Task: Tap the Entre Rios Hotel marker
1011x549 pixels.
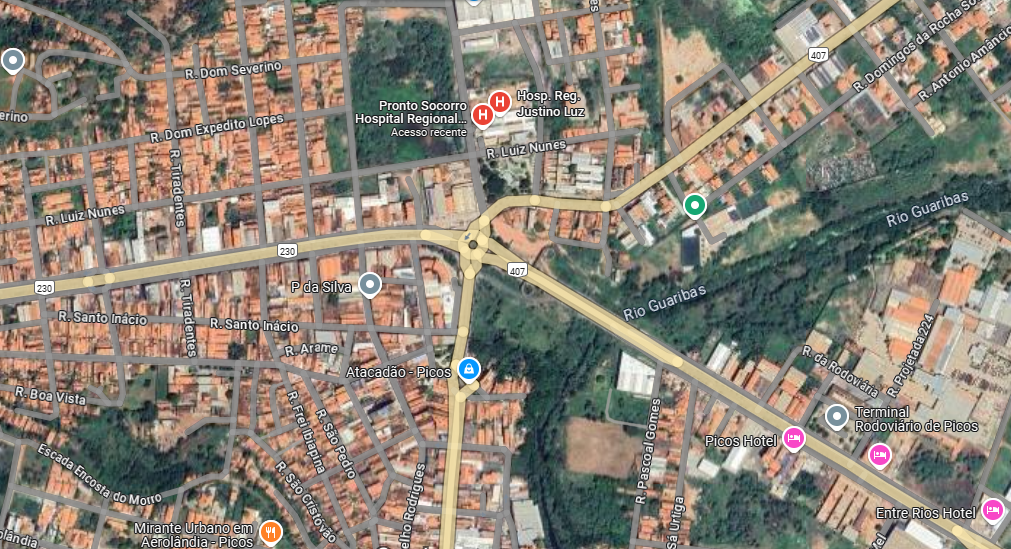Action: (x=993, y=510)
